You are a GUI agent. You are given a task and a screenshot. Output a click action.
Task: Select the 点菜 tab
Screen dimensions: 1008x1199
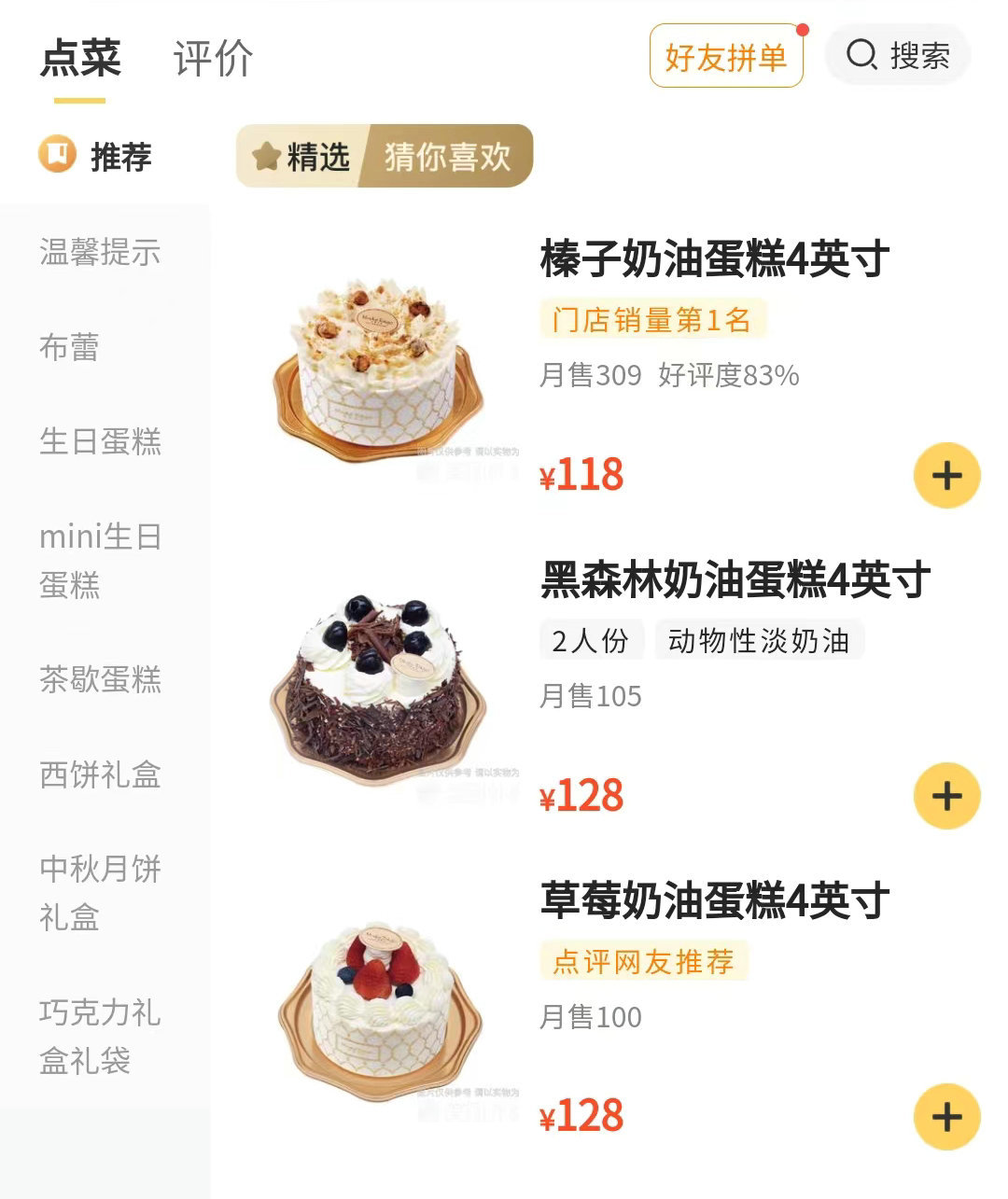tap(80, 58)
